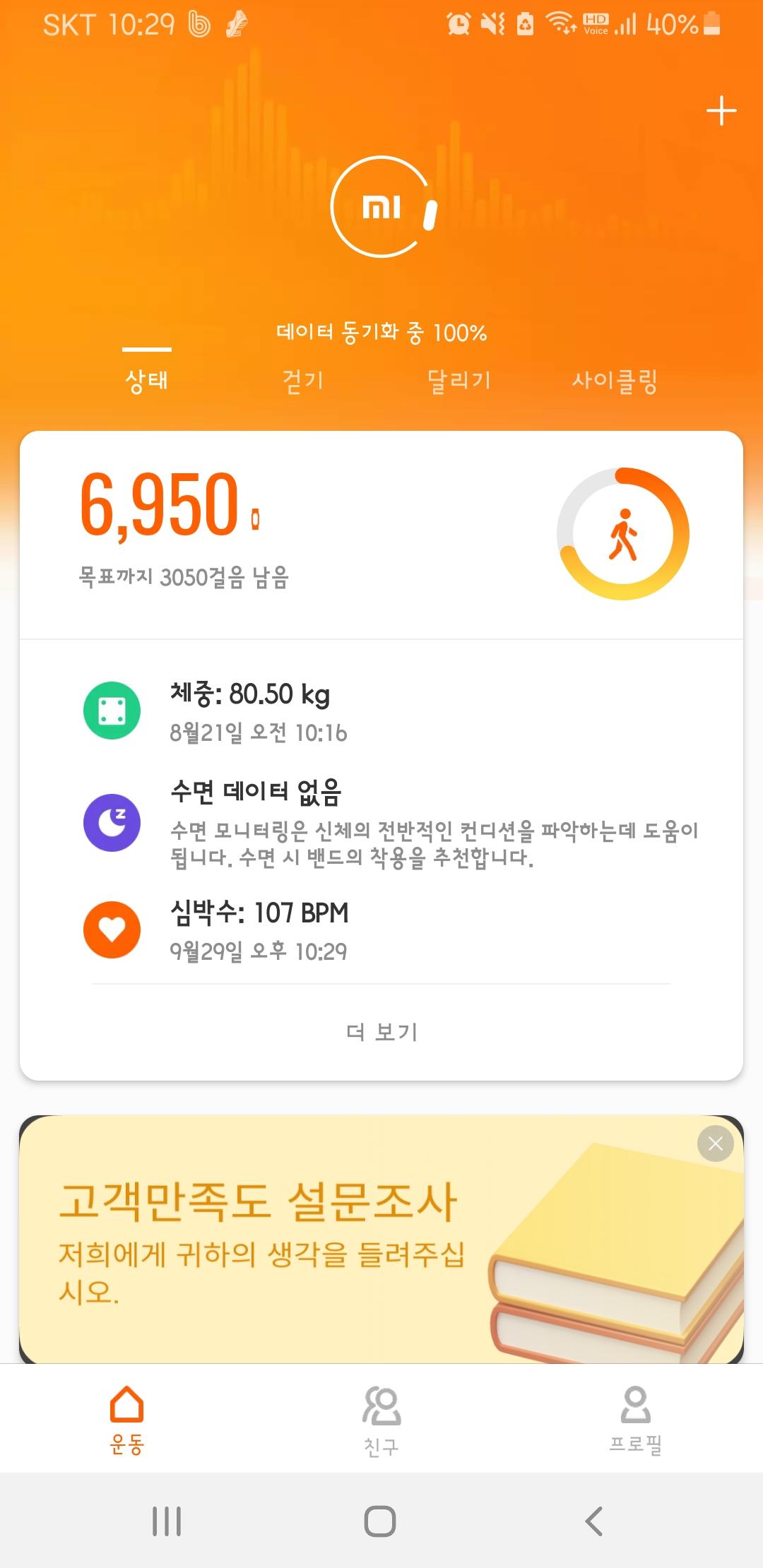Viewport: 763px width, 1568px height.
Task: Switch to the 달리기 tab
Action: pyautogui.click(x=459, y=381)
